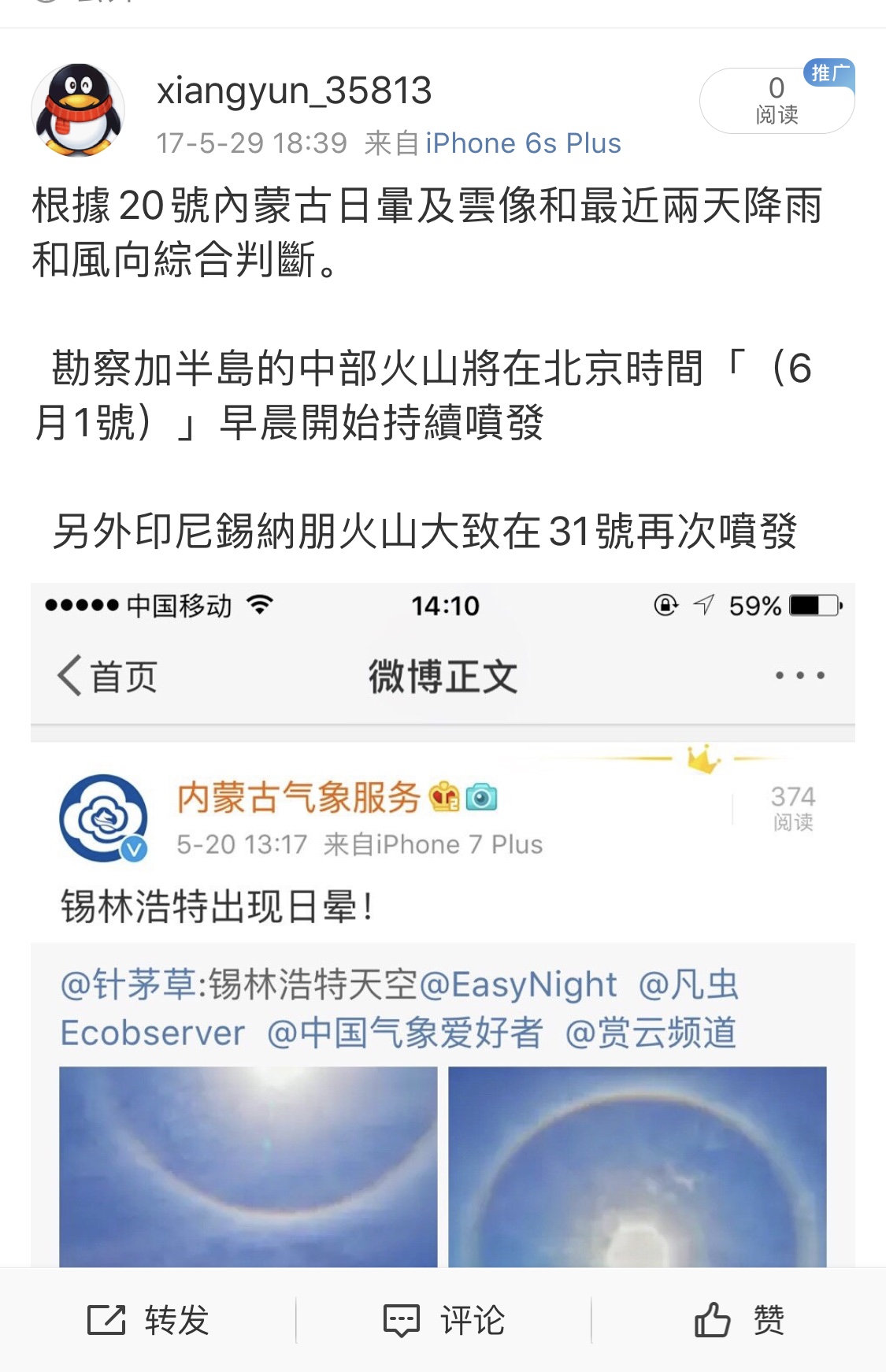Open the iPhone 6s Plus source link
This screenshot has width=886, height=1372.
click(x=523, y=143)
